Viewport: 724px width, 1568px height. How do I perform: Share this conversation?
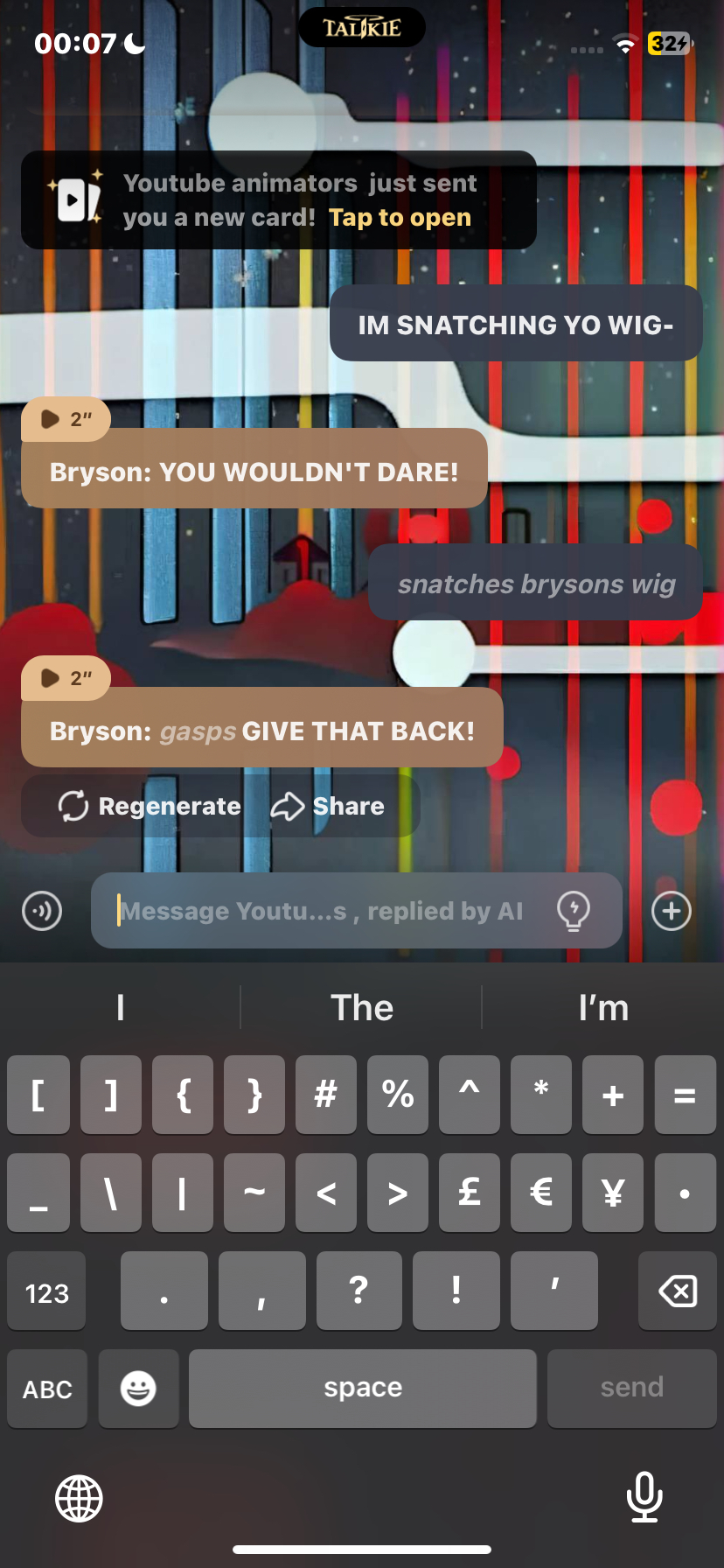[x=329, y=806]
